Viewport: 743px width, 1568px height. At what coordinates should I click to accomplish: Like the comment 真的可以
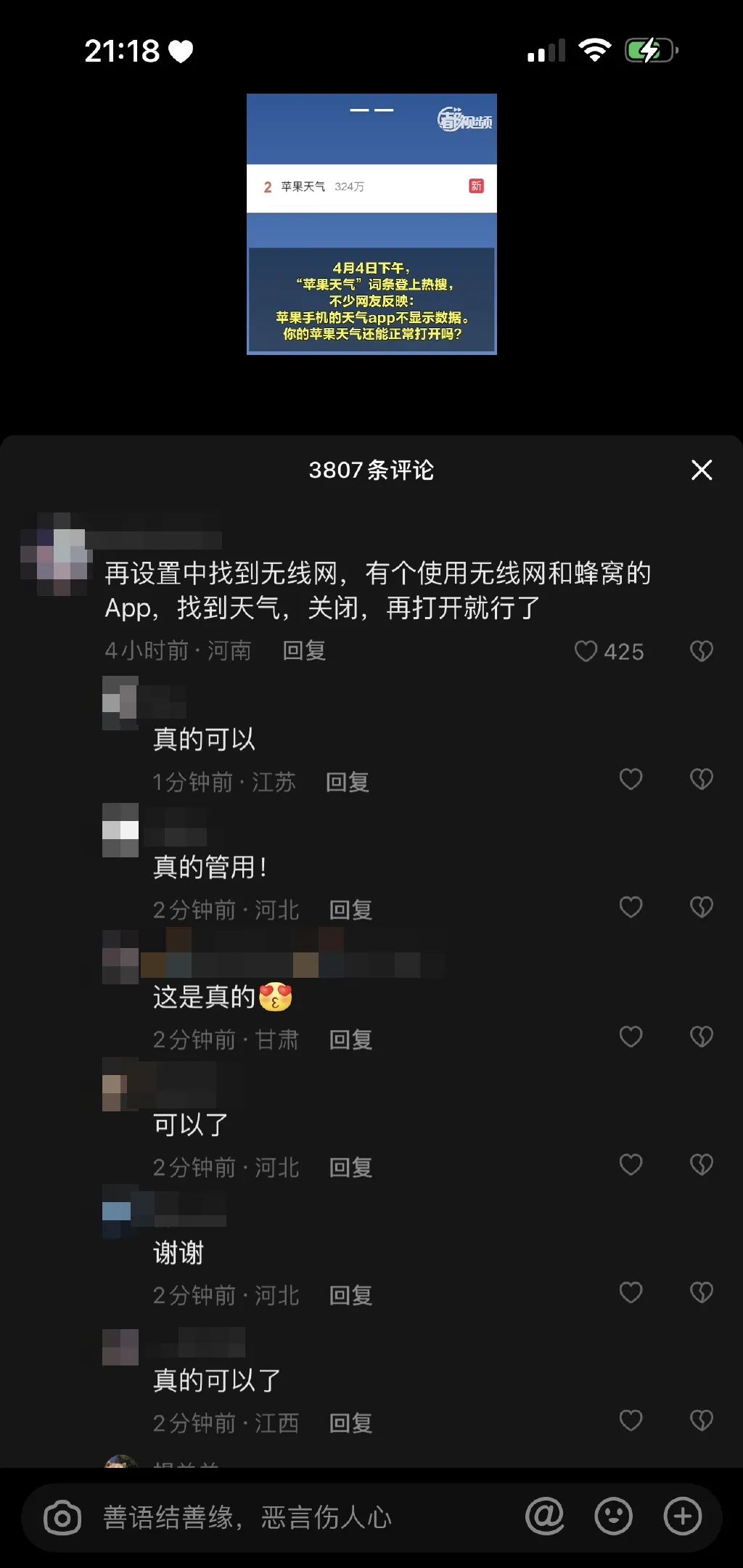pyautogui.click(x=631, y=779)
